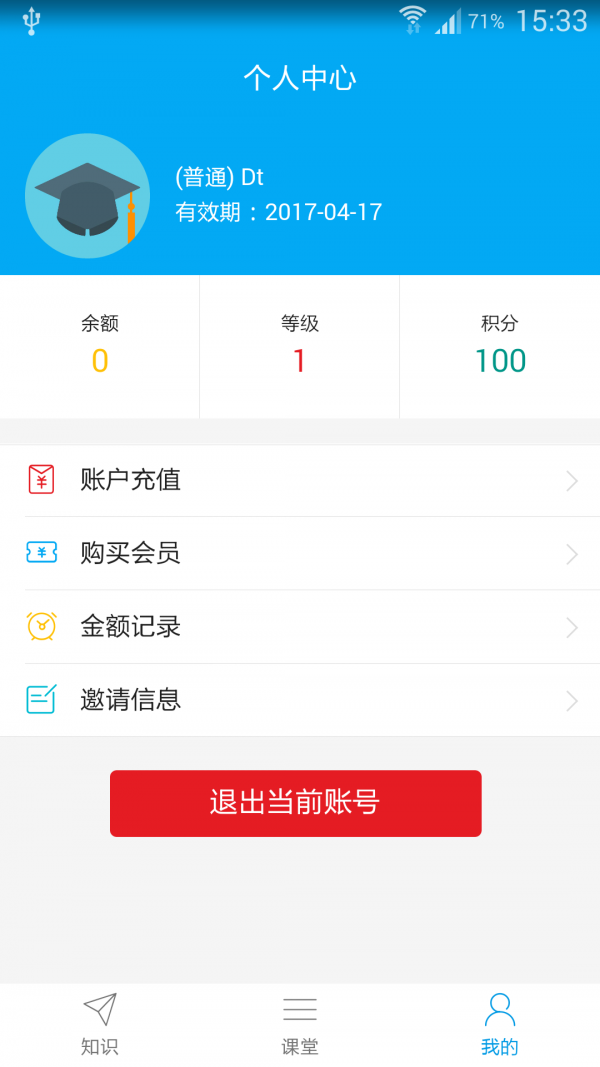Tap the graduation cap profile avatar
The width and height of the screenshot is (600, 1067).
pos(87,197)
